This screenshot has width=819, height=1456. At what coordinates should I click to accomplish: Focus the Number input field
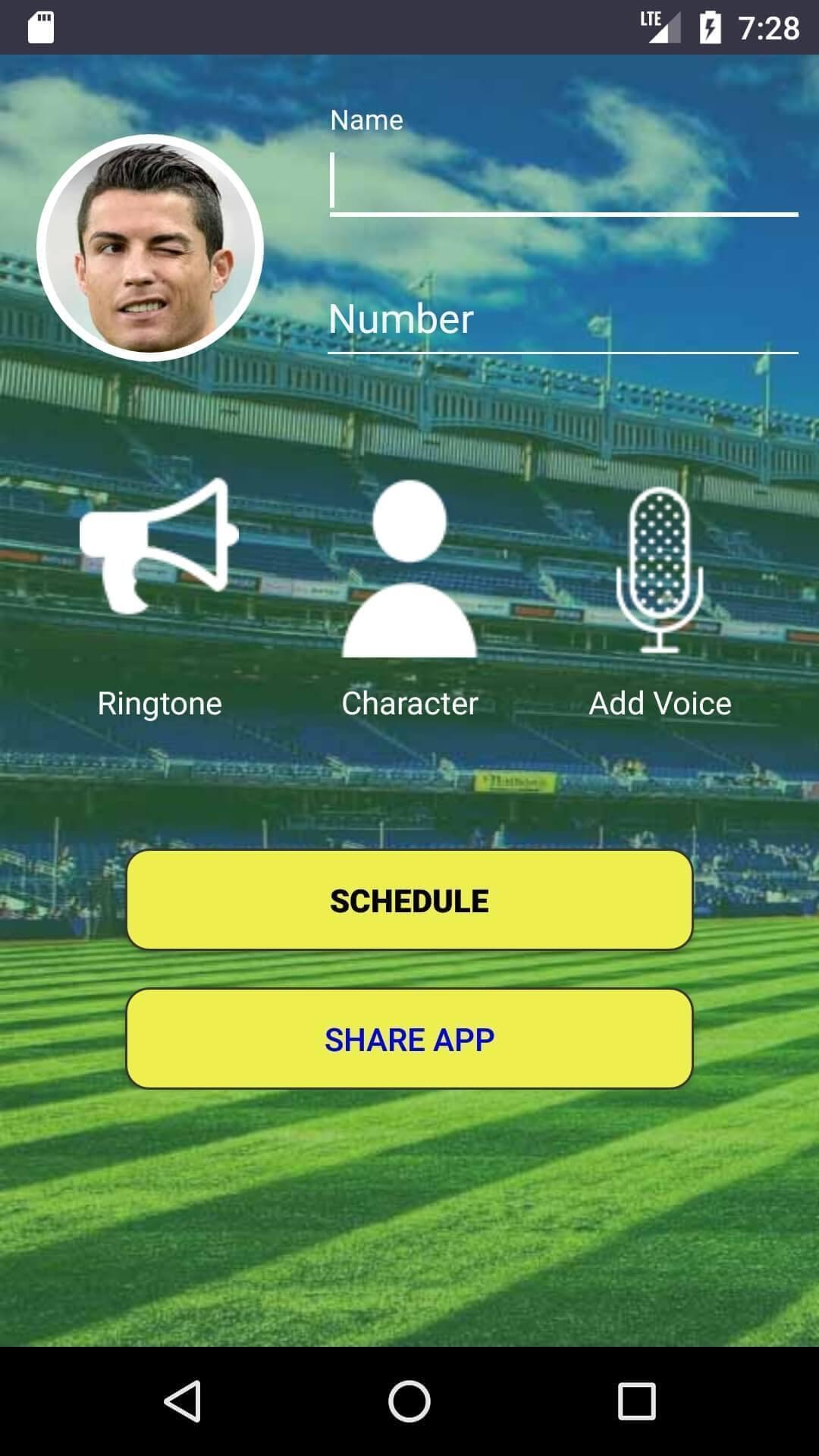click(563, 320)
